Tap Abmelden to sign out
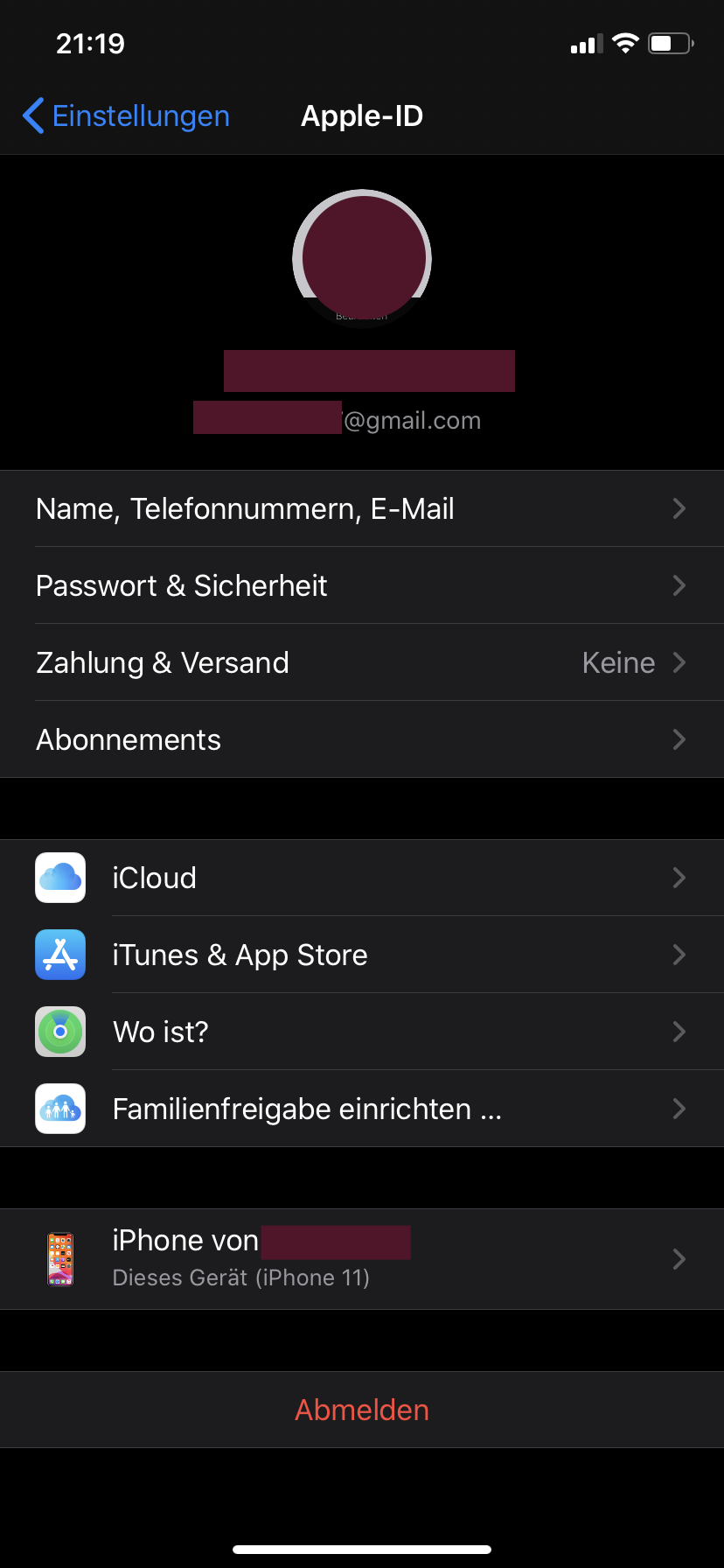 (x=362, y=1410)
